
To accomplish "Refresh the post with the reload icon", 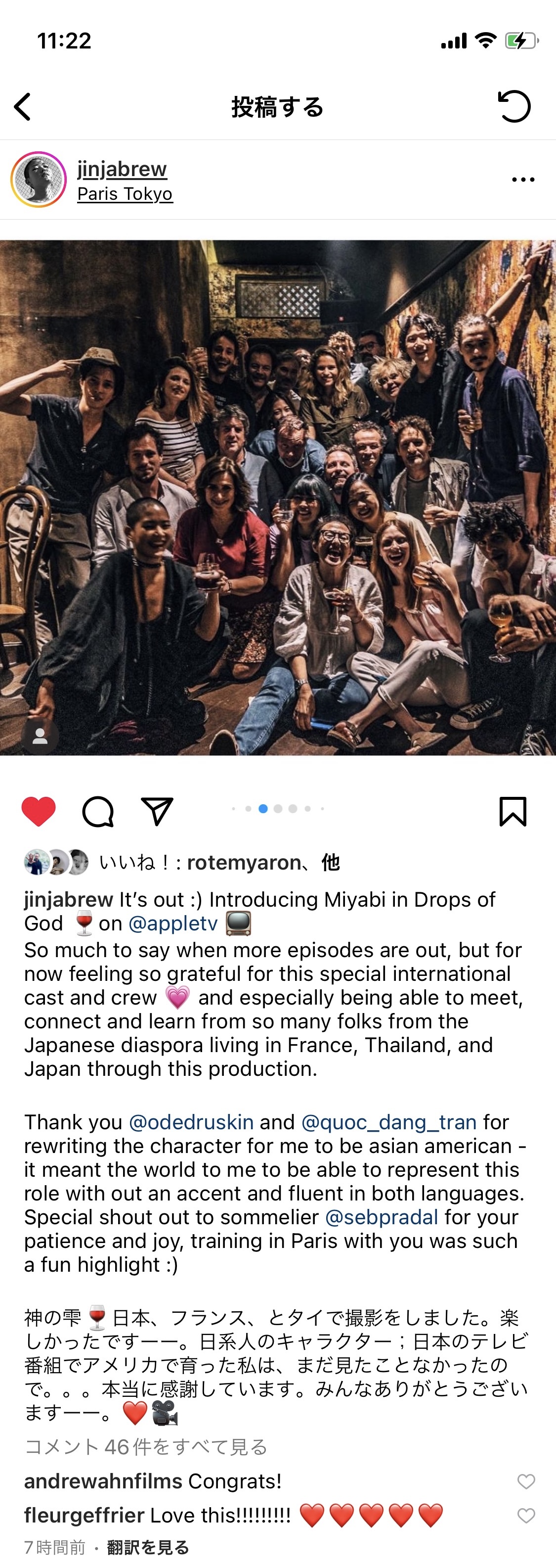I will pos(514,106).
